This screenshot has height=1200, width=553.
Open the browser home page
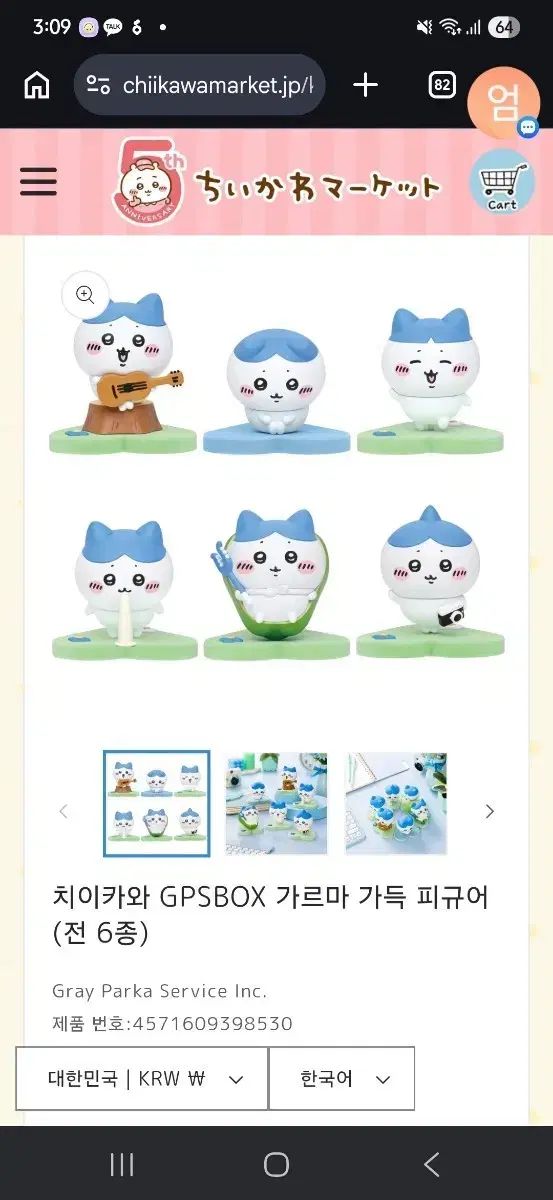[x=36, y=86]
